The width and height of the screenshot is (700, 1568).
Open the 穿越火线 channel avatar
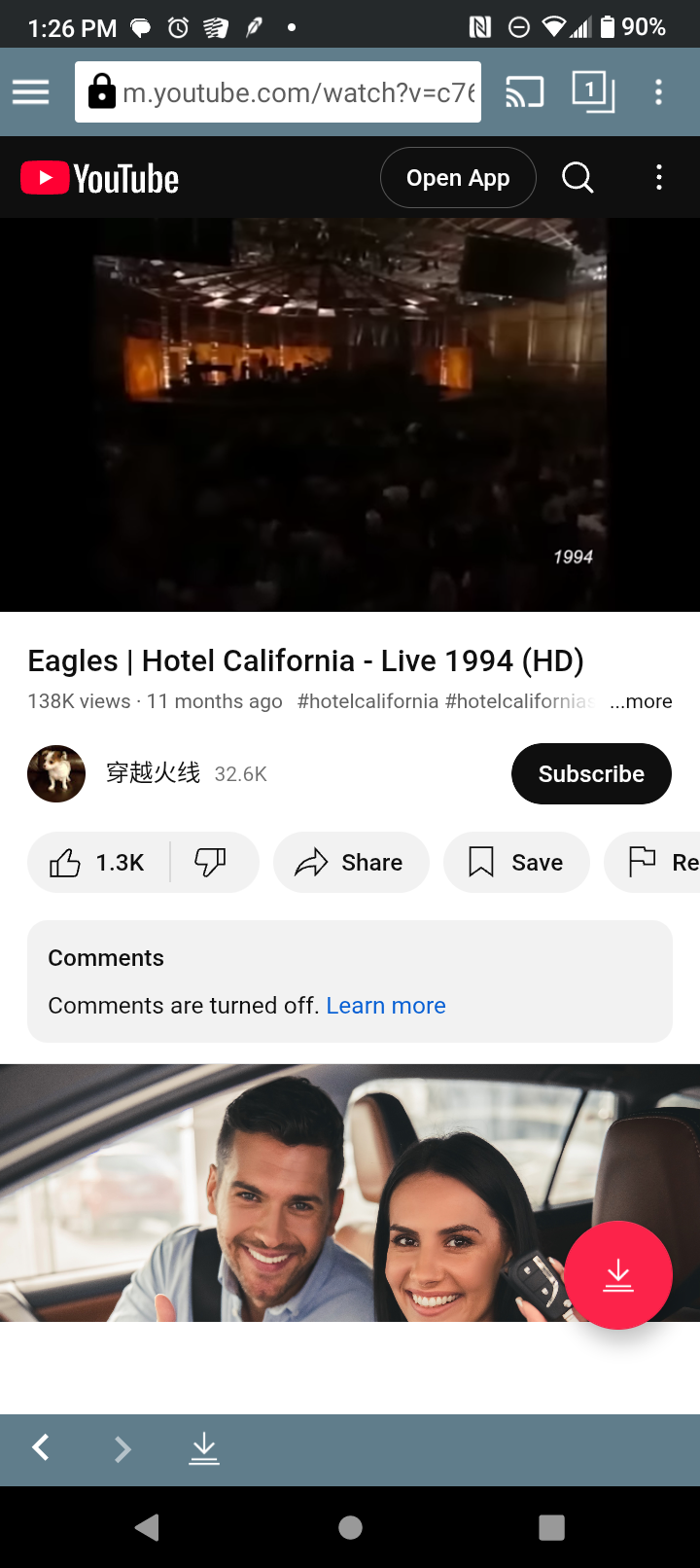coord(56,774)
